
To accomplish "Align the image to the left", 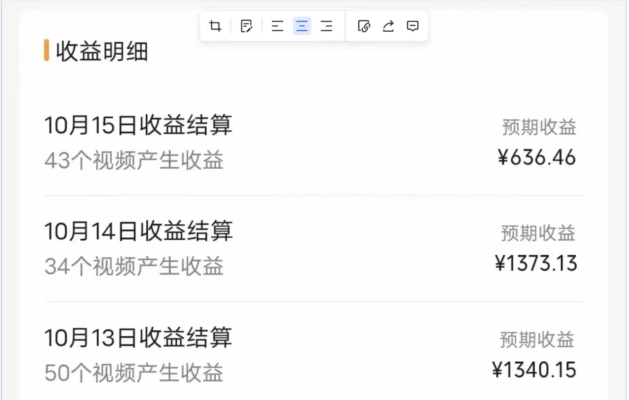I will click(277, 26).
